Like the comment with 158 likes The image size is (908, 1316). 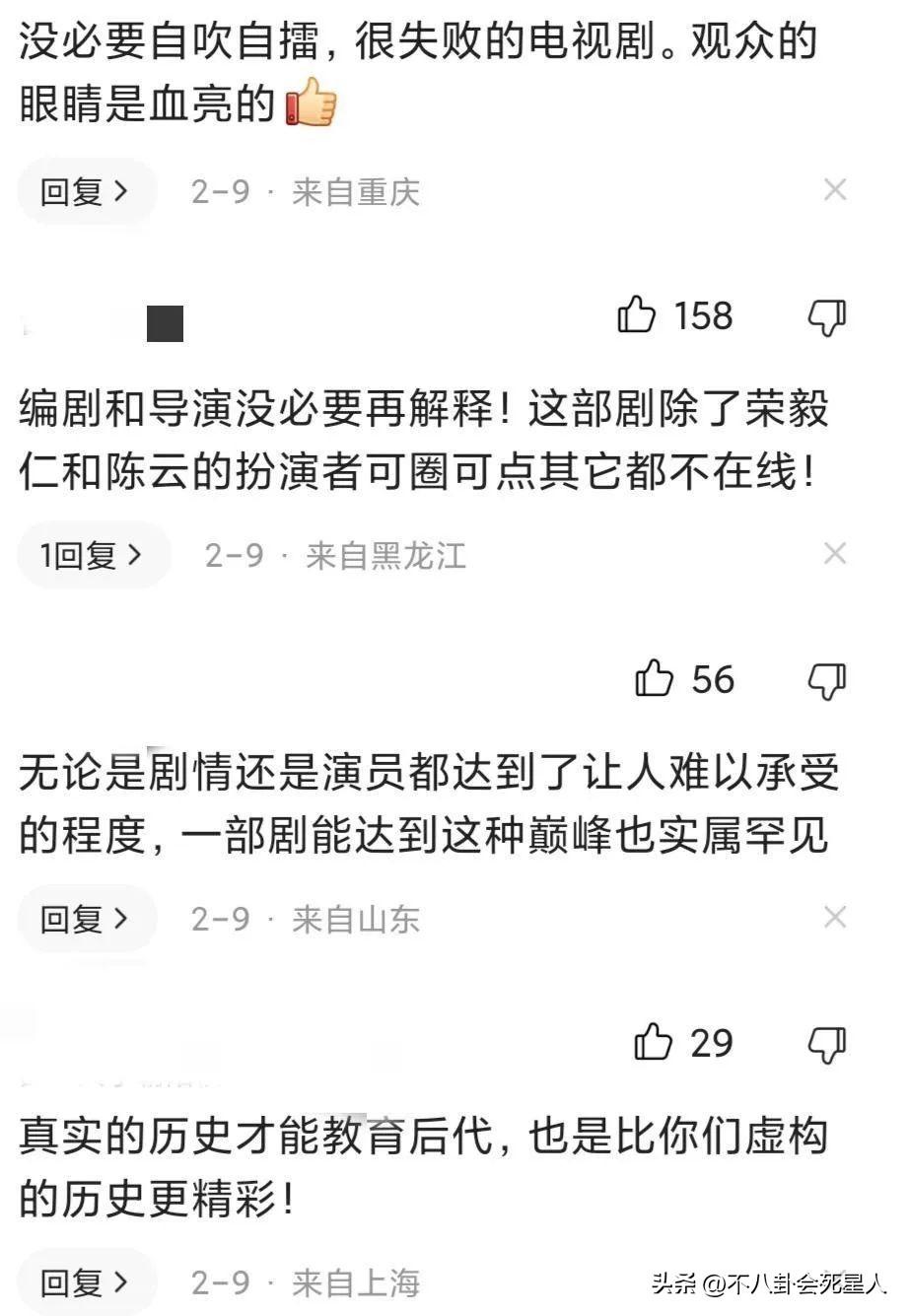(637, 316)
